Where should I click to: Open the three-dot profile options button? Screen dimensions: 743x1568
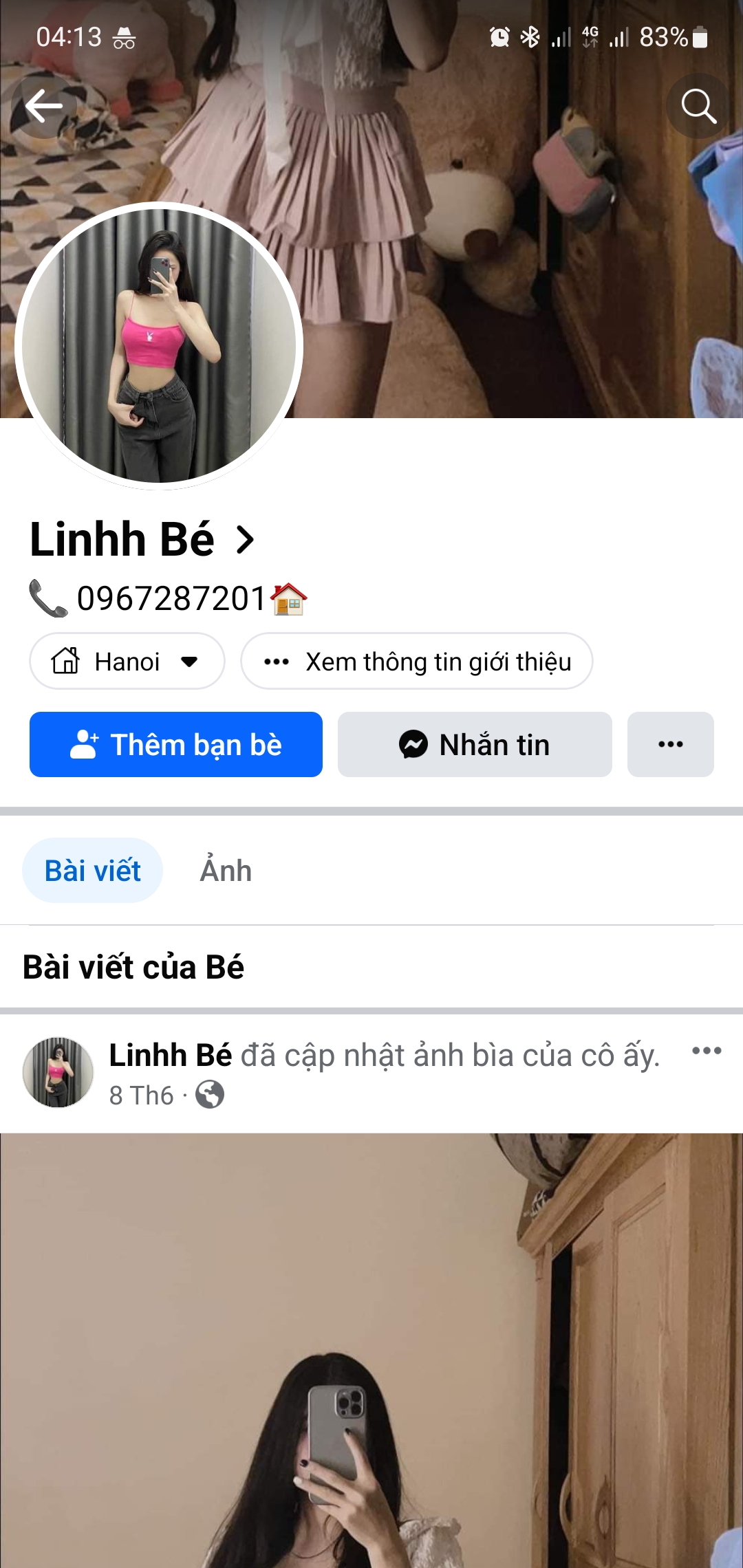tap(670, 744)
